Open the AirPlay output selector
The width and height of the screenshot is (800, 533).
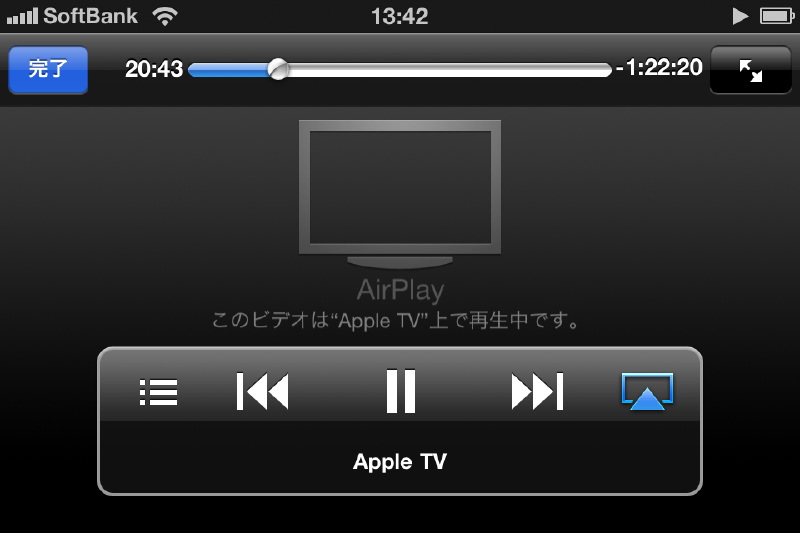647,392
